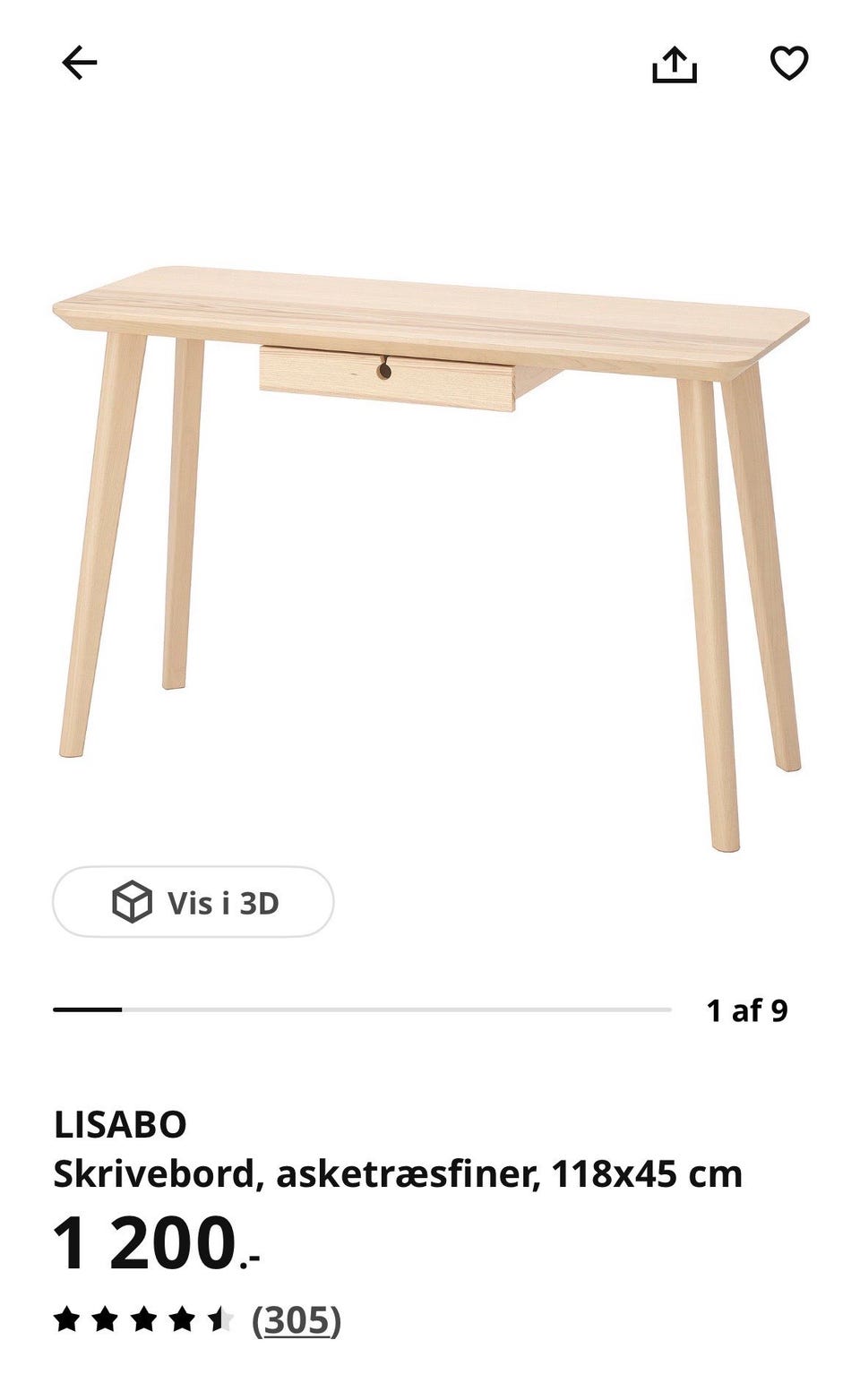The image size is (860, 1400).
Task: Open the Vis i 3D view
Action: pyautogui.click(x=193, y=902)
